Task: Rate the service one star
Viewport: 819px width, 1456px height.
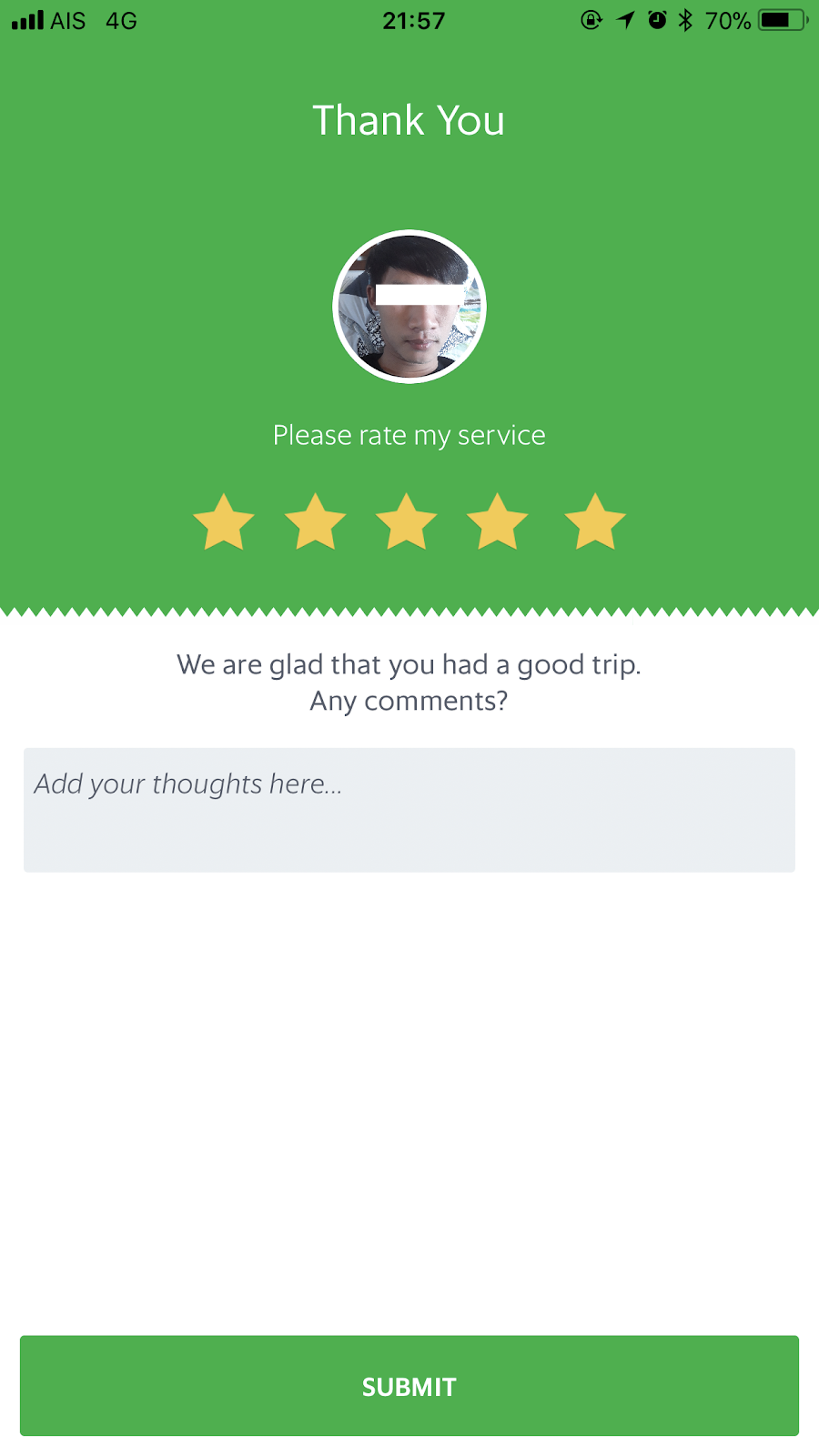Action: click(224, 523)
